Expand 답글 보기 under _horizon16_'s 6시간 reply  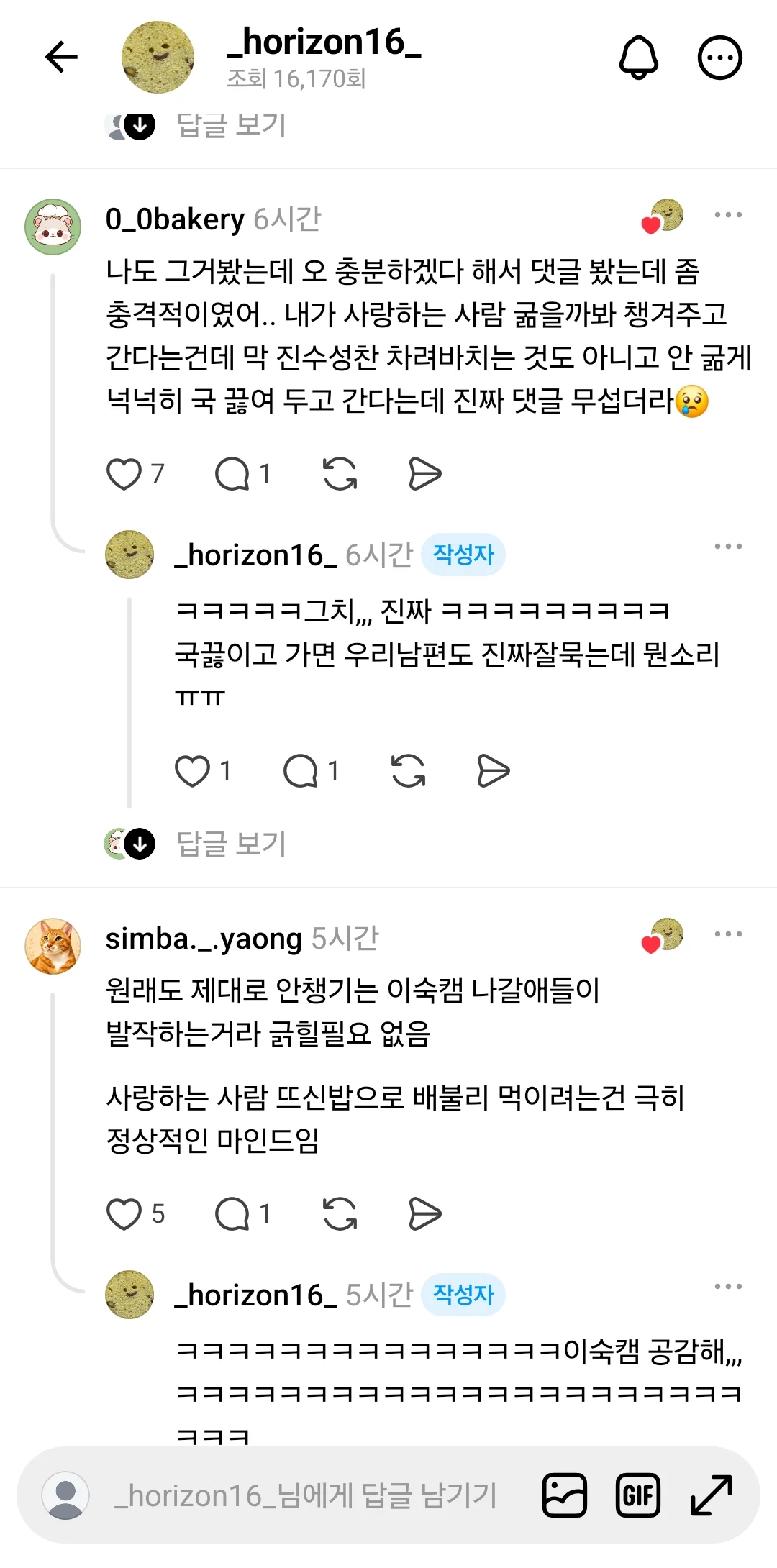[x=232, y=844]
